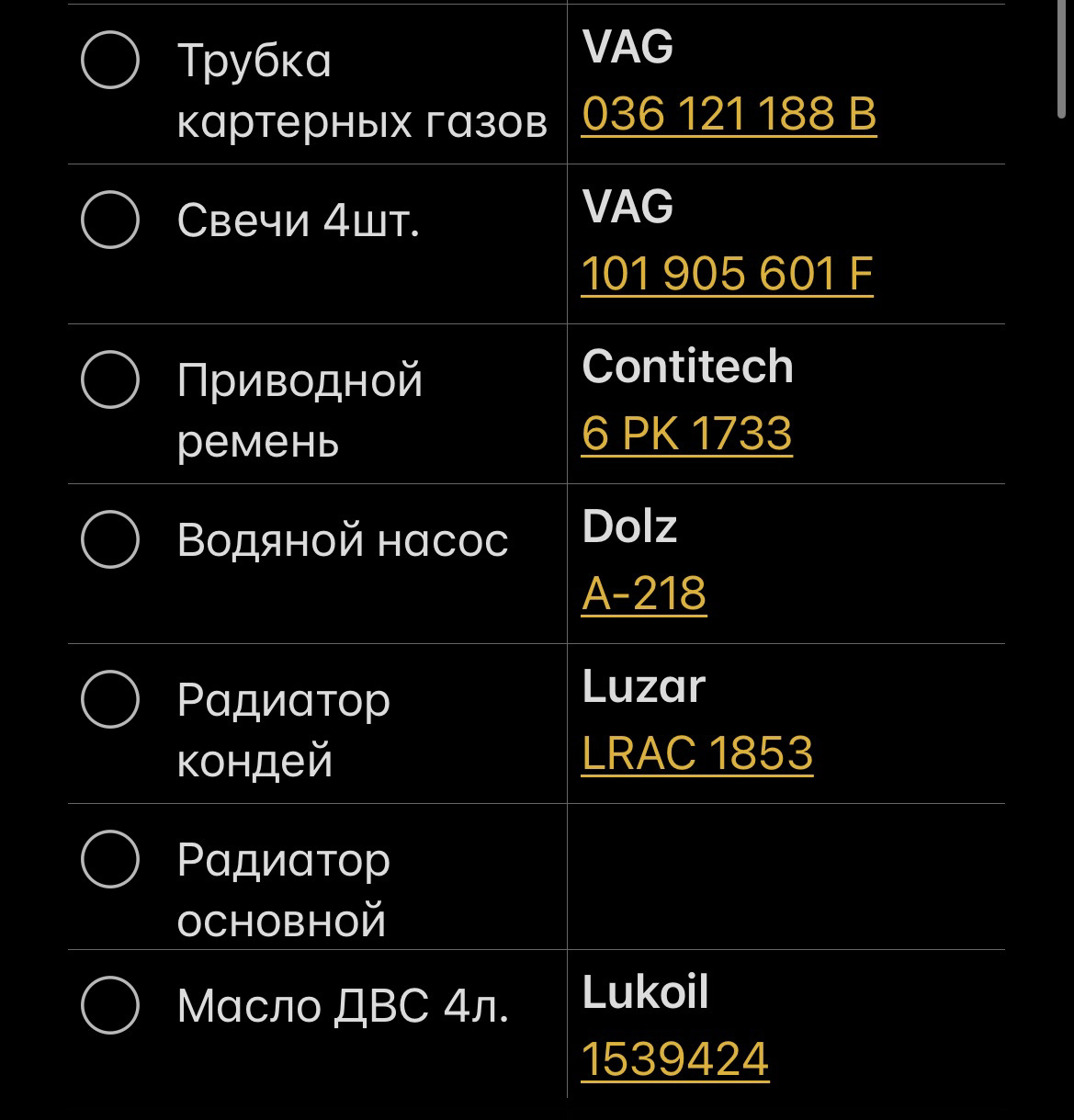Viewport: 1074px width, 1120px height.
Task: Mark Радиатор основной as complete
Action: (x=110, y=860)
